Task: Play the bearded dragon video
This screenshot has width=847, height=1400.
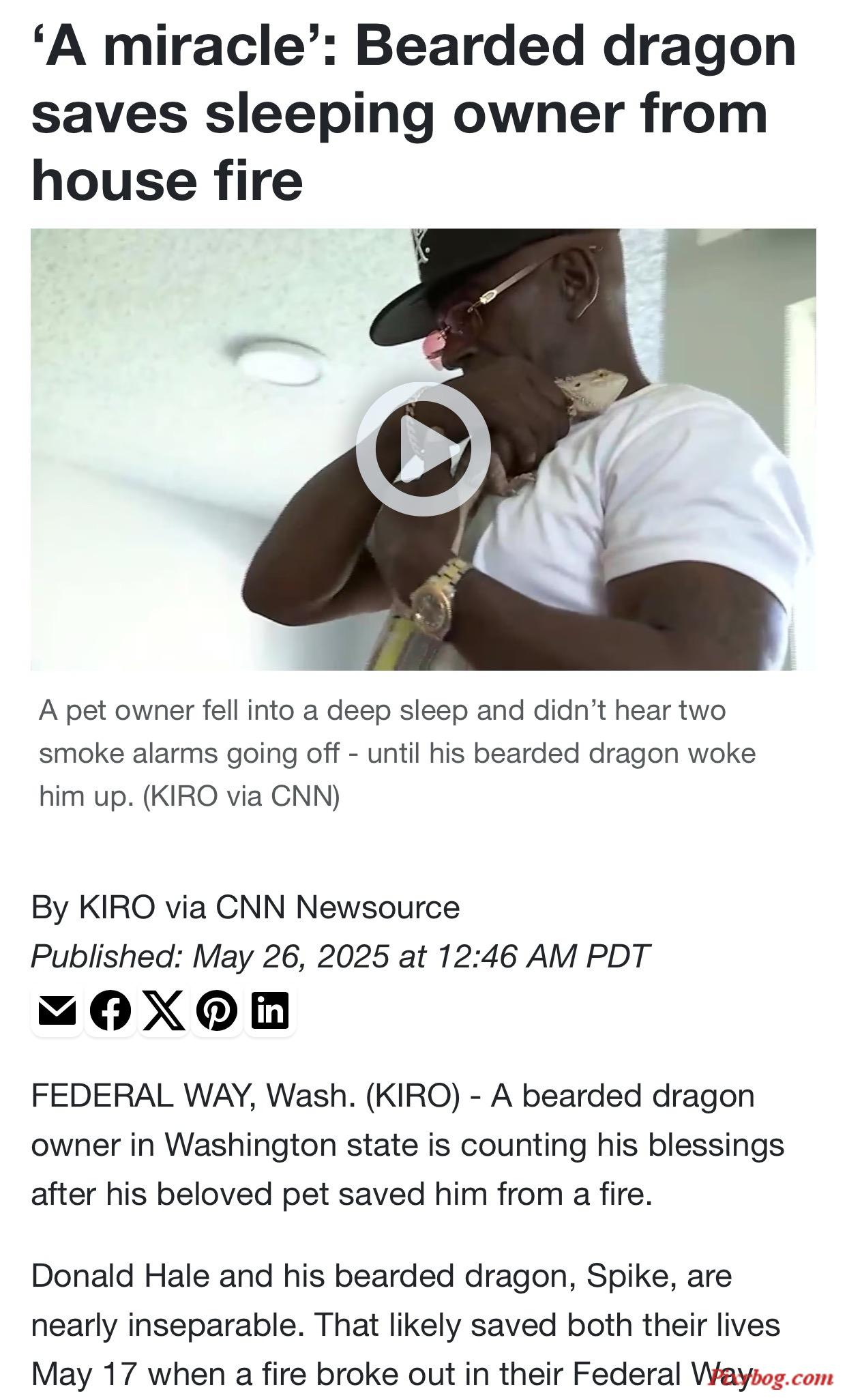Action: [423, 449]
